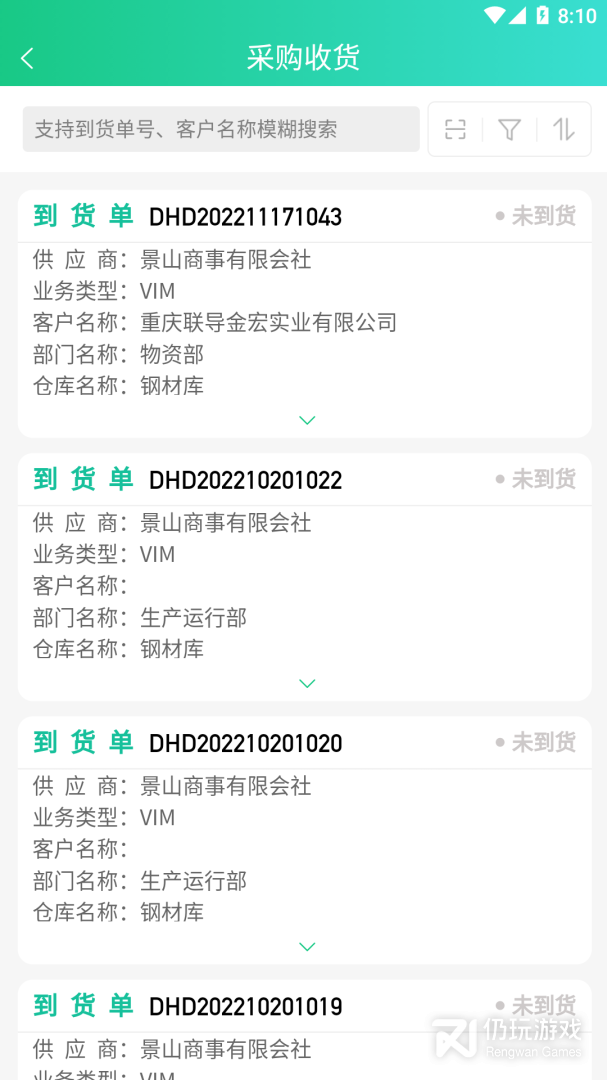
Task: Expand details of DHD202210201022
Action: click(x=307, y=683)
